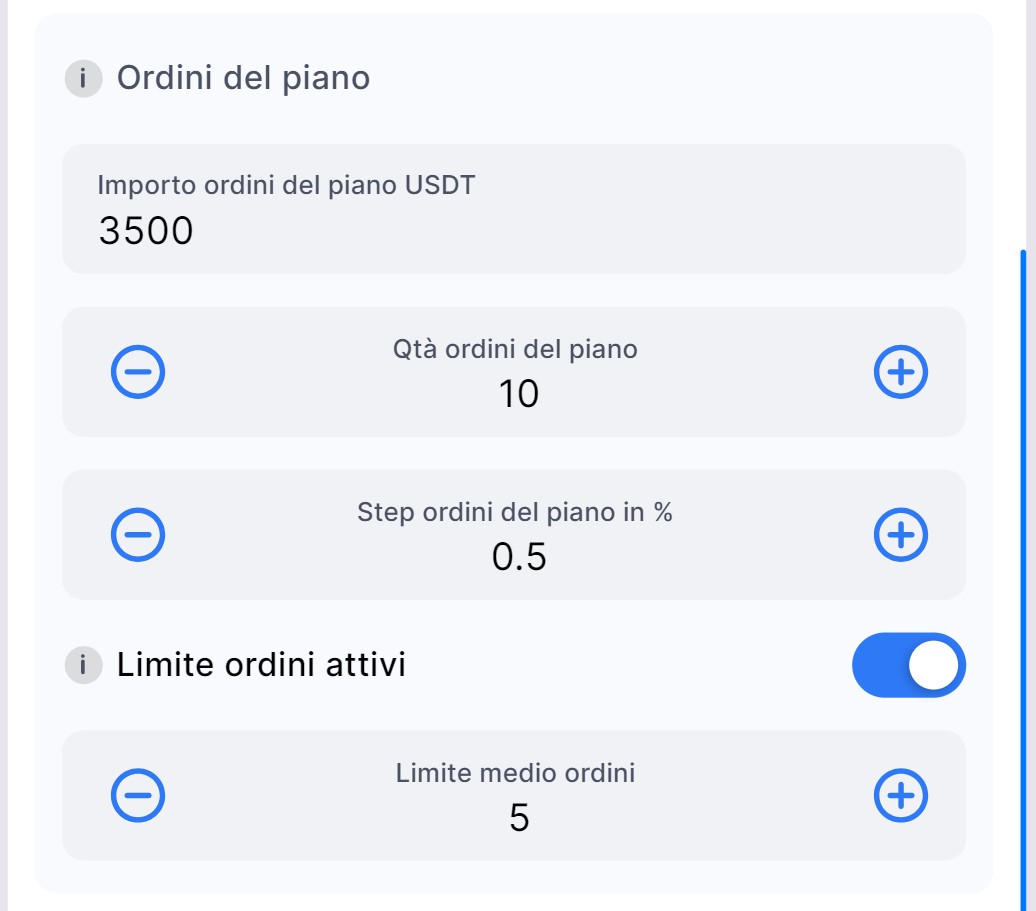
Task: Decrease Qtà ordini del piano
Action: [x=138, y=372]
